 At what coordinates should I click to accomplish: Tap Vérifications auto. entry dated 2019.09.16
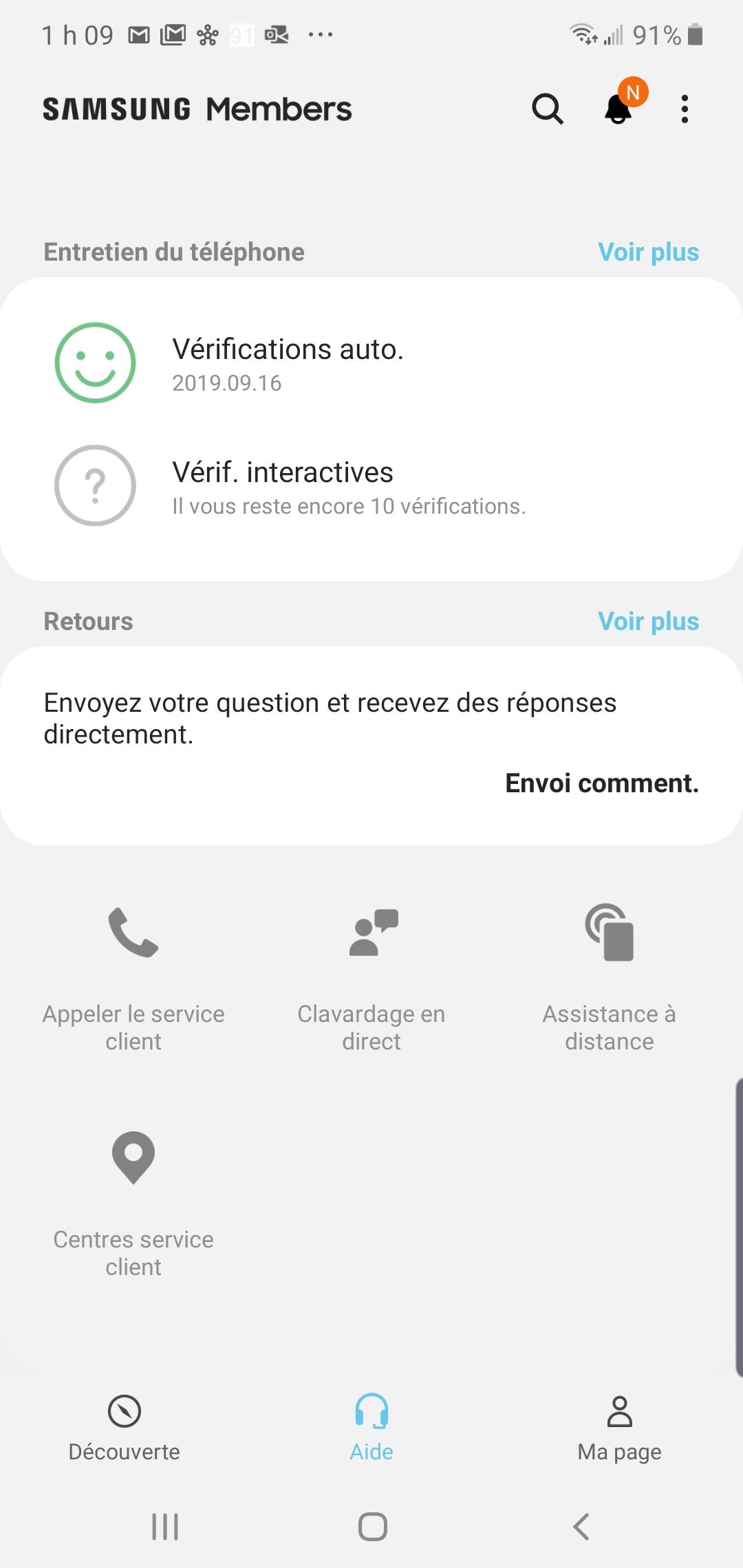pos(288,362)
